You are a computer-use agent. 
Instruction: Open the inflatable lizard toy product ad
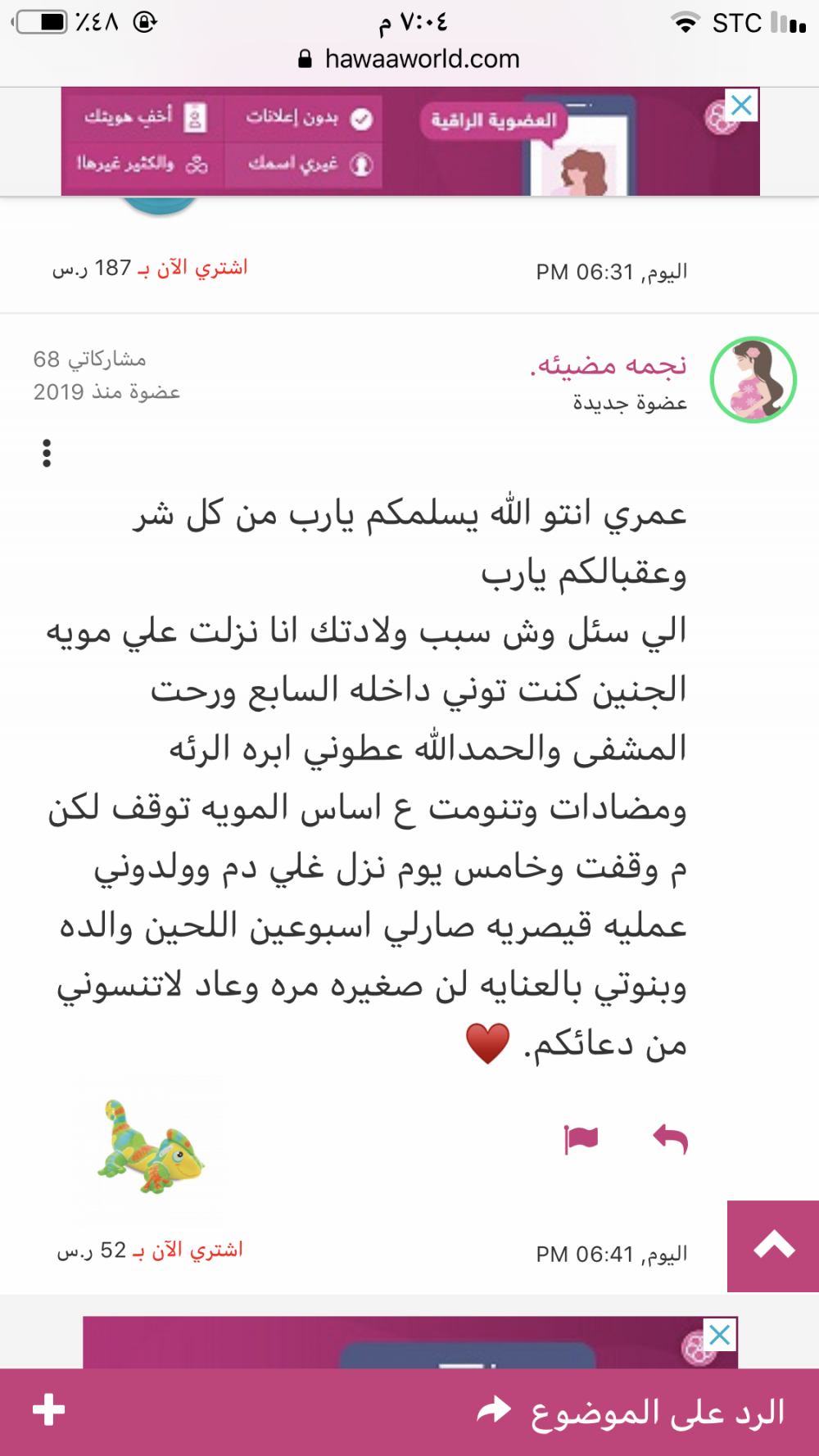pos(152,1146)
